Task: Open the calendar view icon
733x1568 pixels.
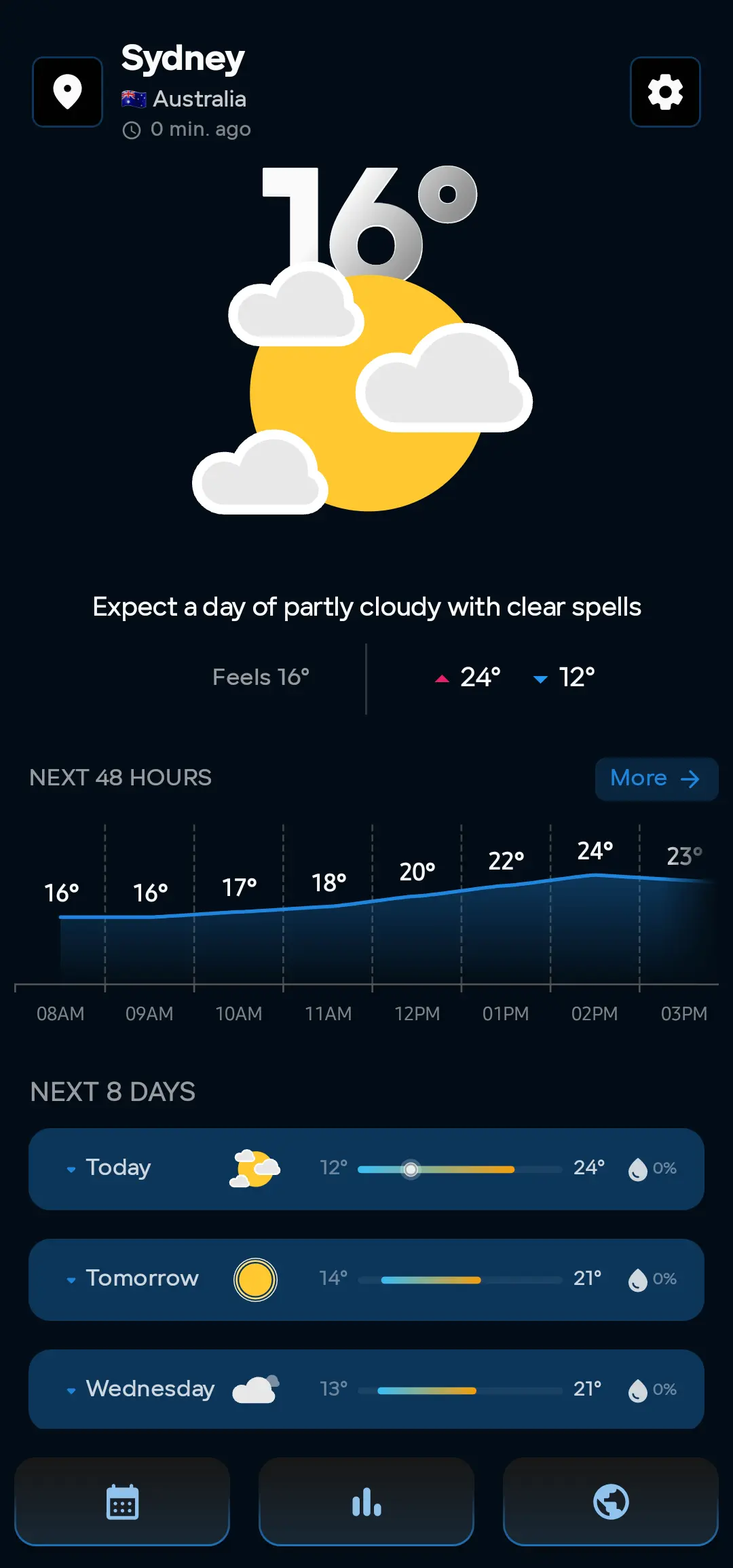Action: pos(121,1502)
